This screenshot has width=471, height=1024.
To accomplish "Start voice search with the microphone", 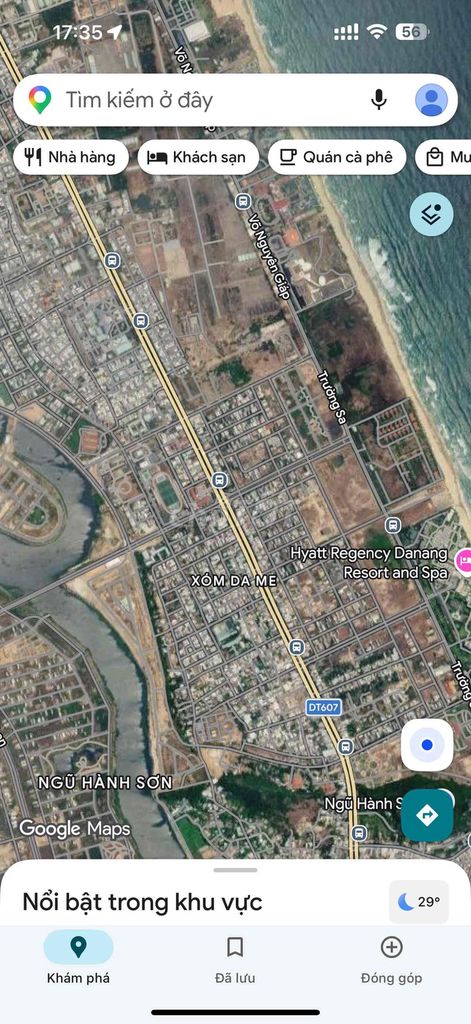I will coord(379,100).
